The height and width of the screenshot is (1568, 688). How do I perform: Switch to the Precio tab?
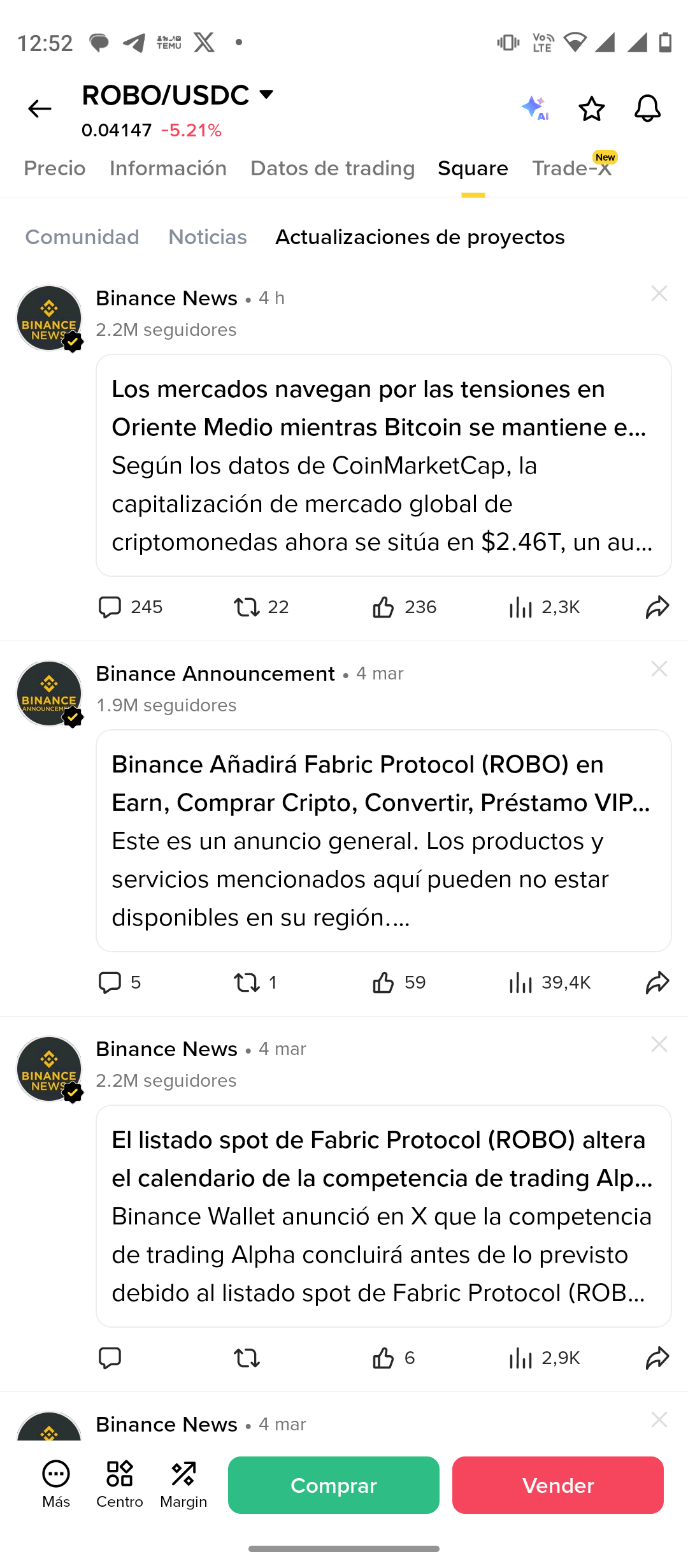pyautogui.click(x=55, y=169)
